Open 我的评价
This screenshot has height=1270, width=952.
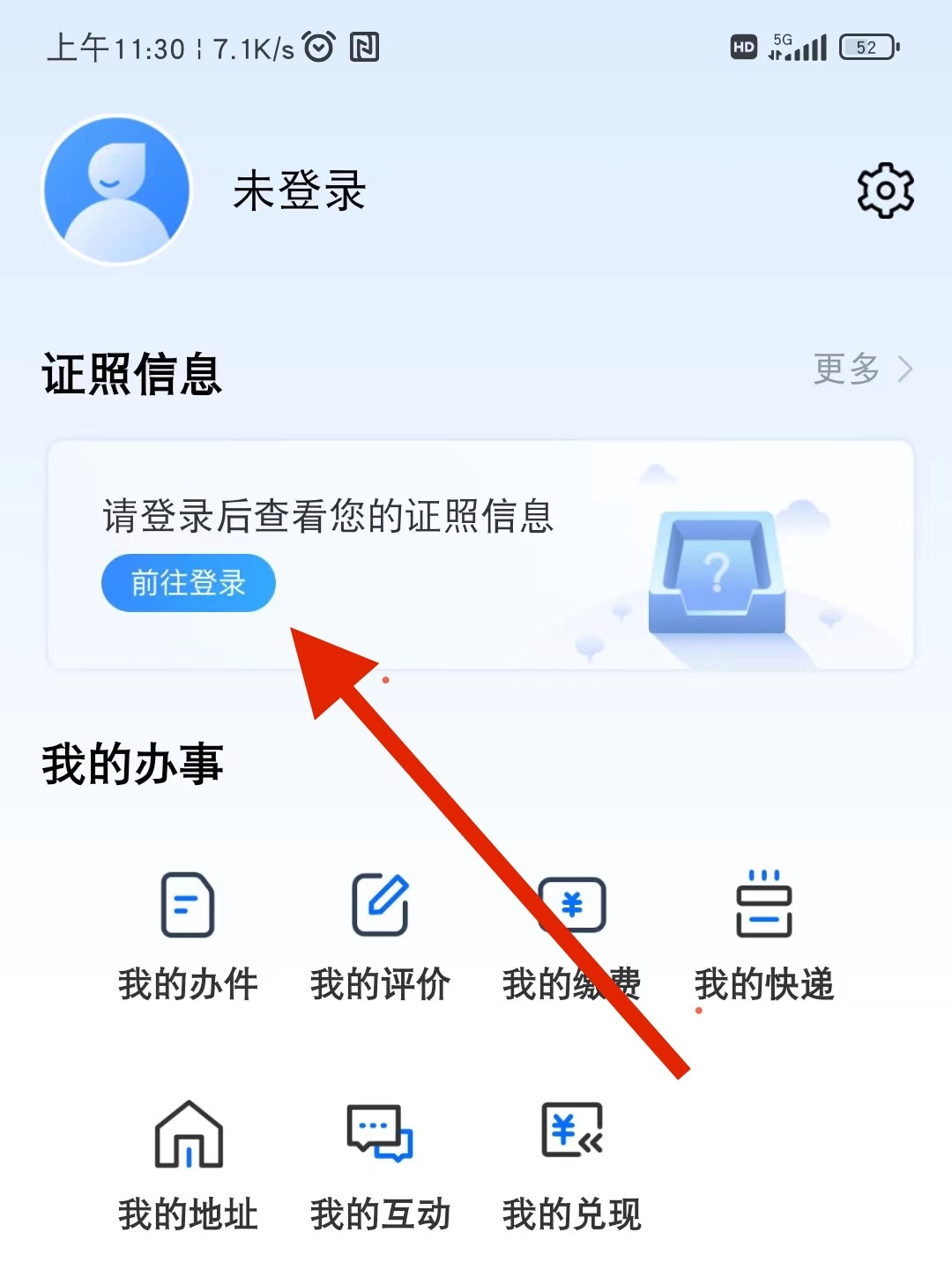[x=380, y=937]
